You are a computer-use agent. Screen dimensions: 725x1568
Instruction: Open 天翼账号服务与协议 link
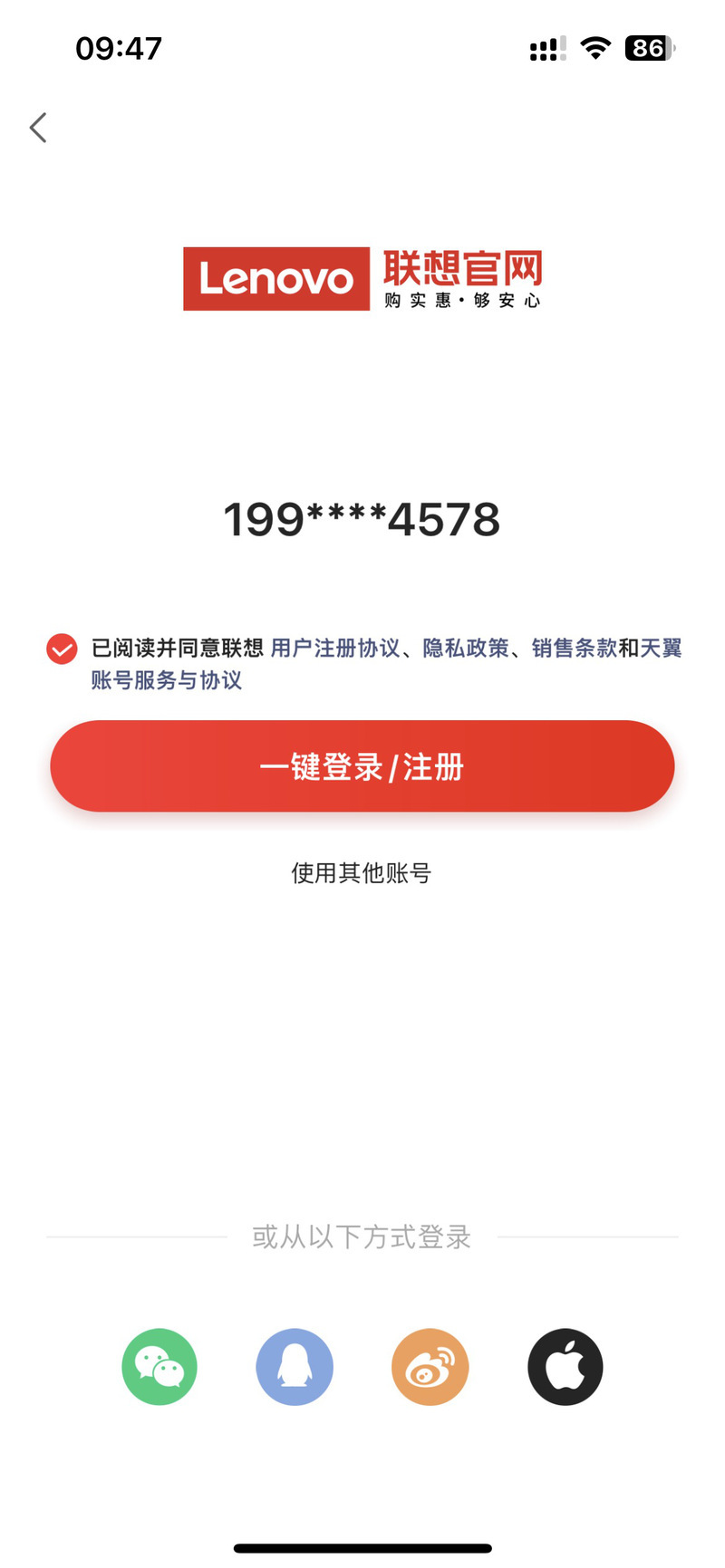click(x=167, y=680)
